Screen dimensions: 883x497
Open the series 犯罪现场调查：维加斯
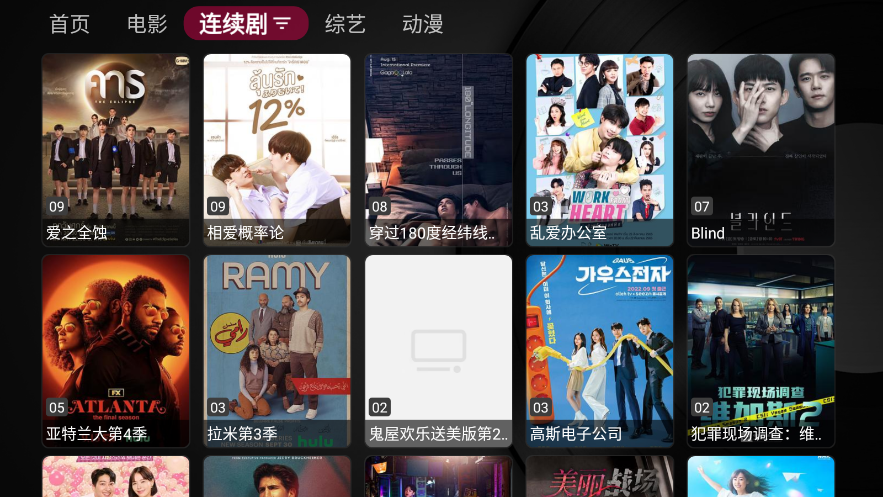click(761, 350)
